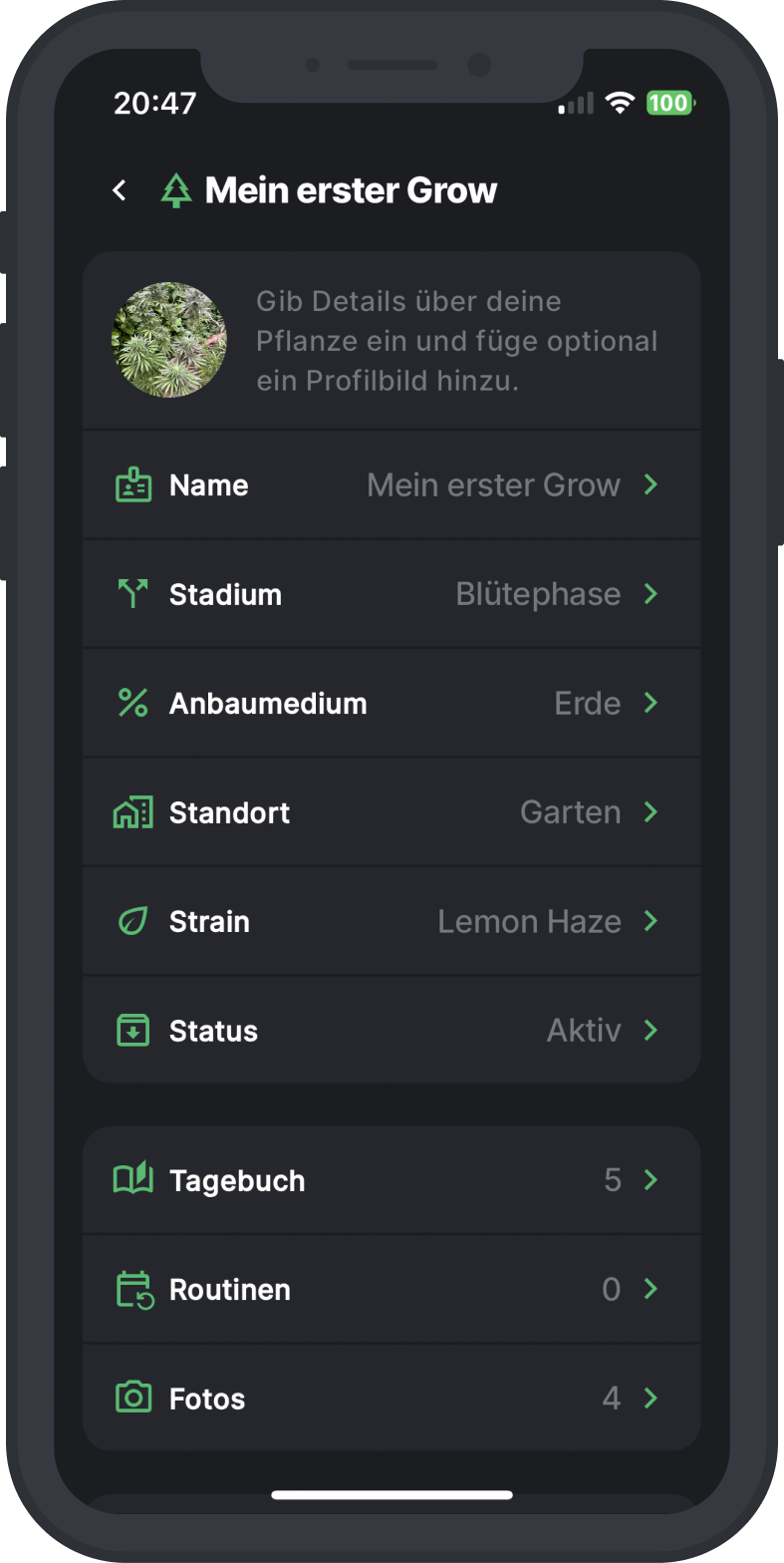Edit the Strain Lemon Haze
The image size is (784, 1563).
(392, 921)
